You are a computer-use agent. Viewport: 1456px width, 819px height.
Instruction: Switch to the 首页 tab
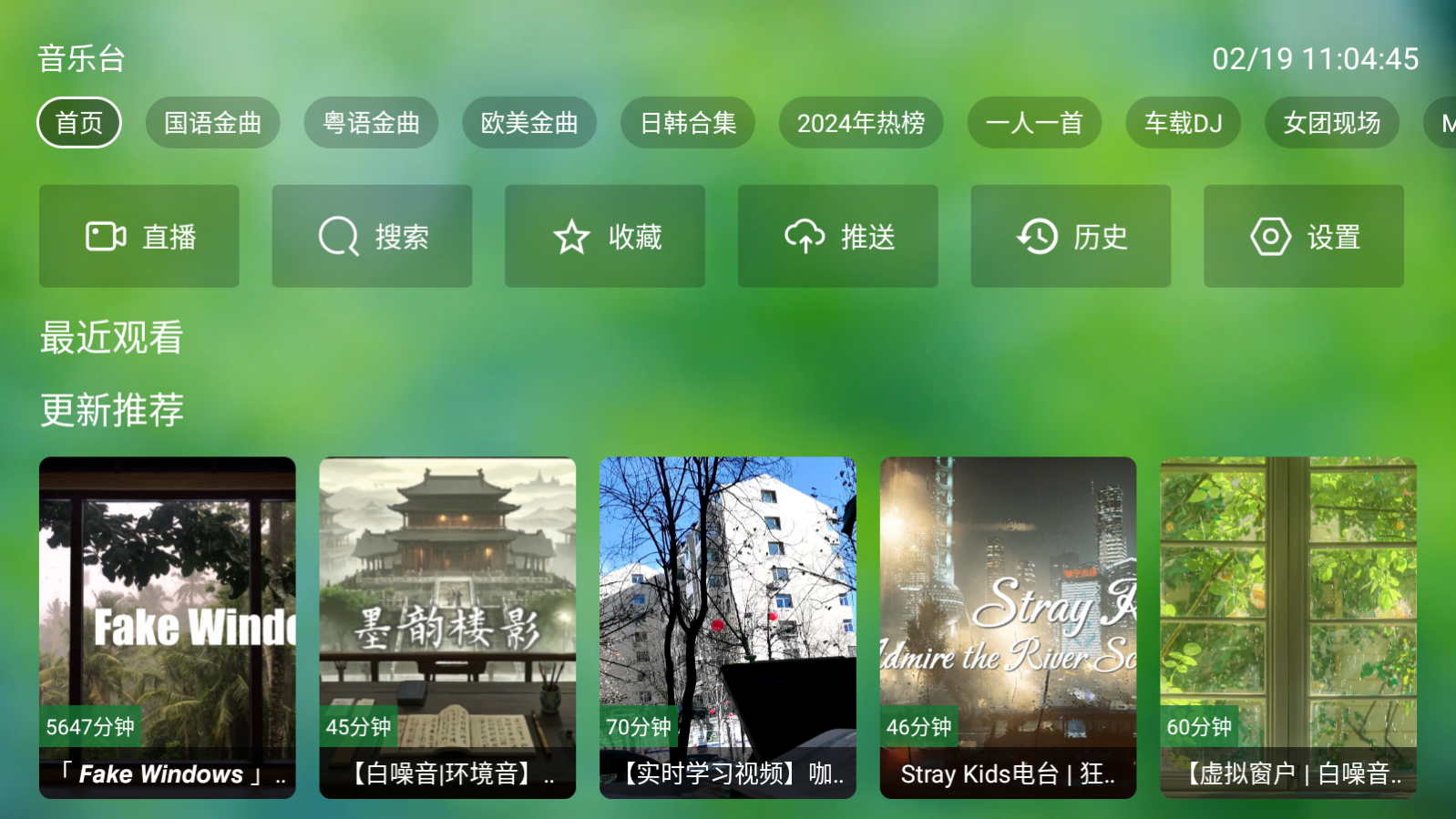click(x=79, y=123)
